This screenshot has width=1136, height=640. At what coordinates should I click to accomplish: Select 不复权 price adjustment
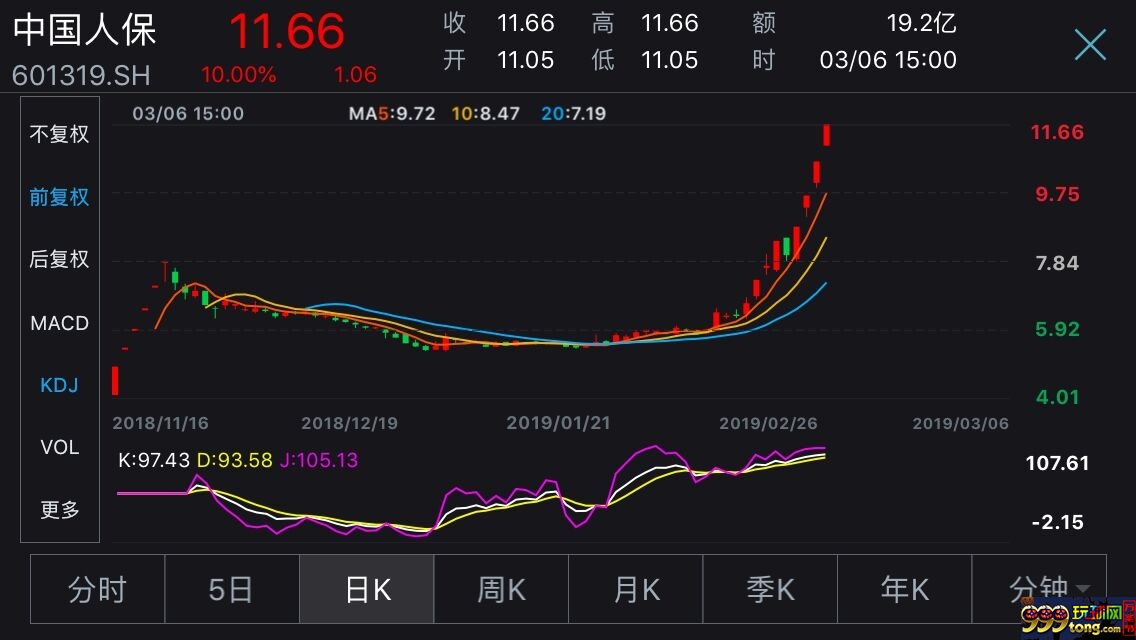[x=59, y=134]
